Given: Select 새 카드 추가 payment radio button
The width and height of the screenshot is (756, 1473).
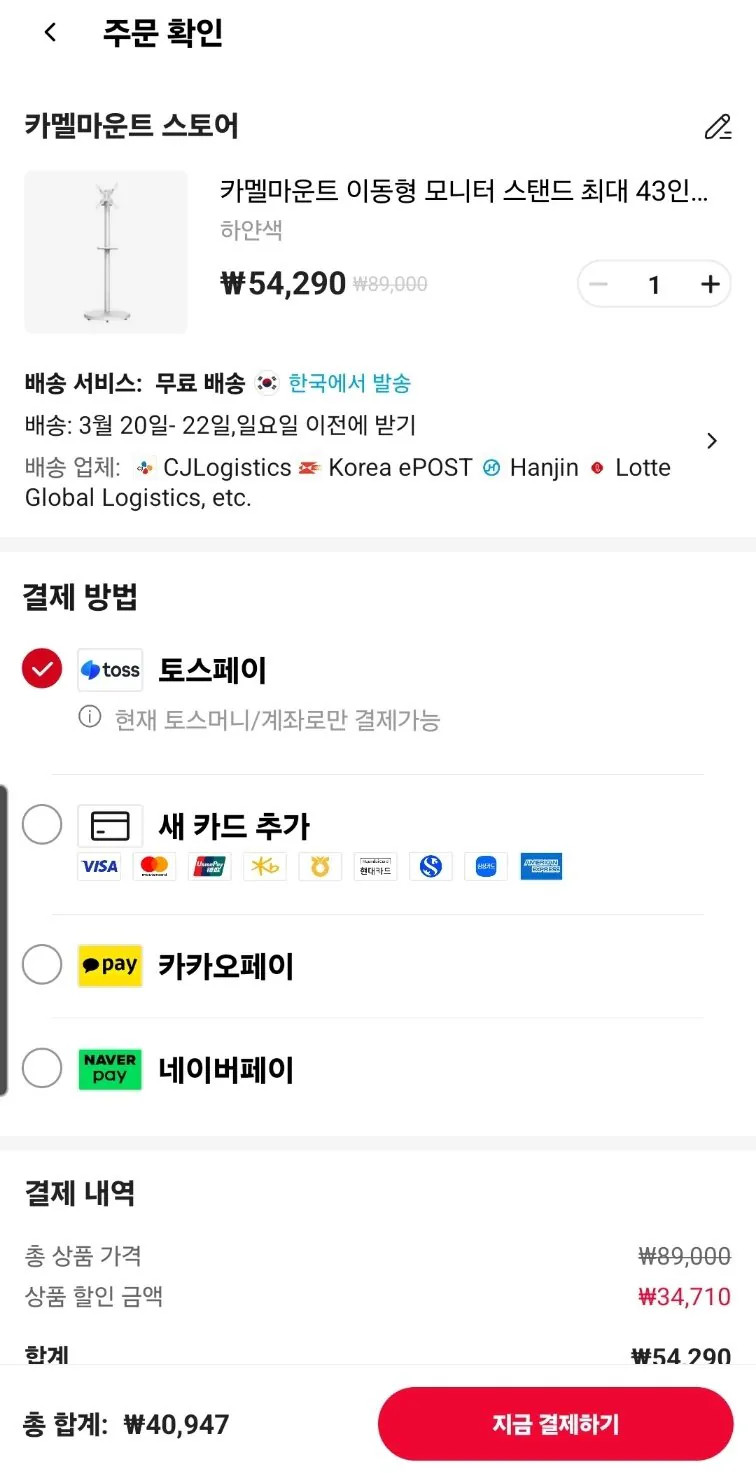Looking at the screenshot, I should (x=41, y=824).
